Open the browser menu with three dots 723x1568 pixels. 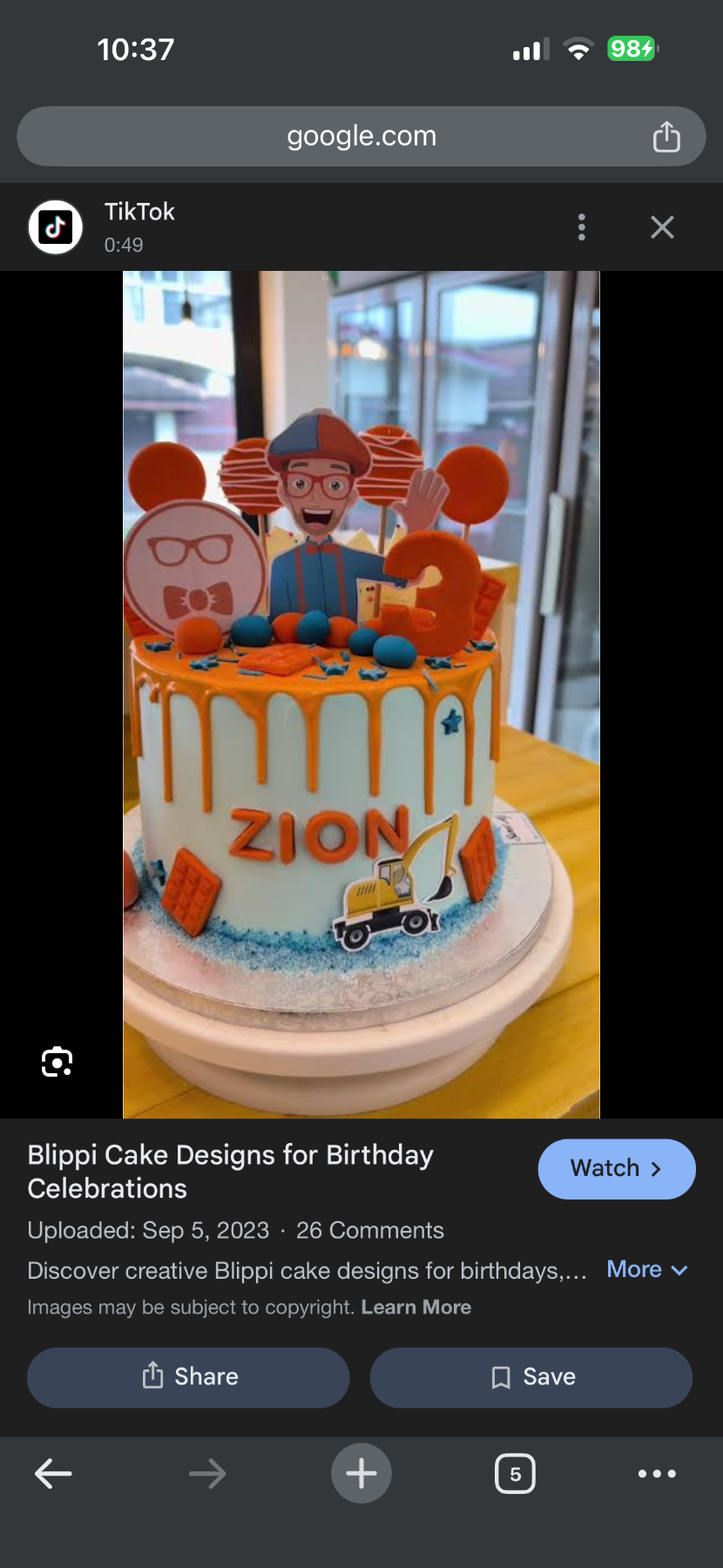(656, 1474)
